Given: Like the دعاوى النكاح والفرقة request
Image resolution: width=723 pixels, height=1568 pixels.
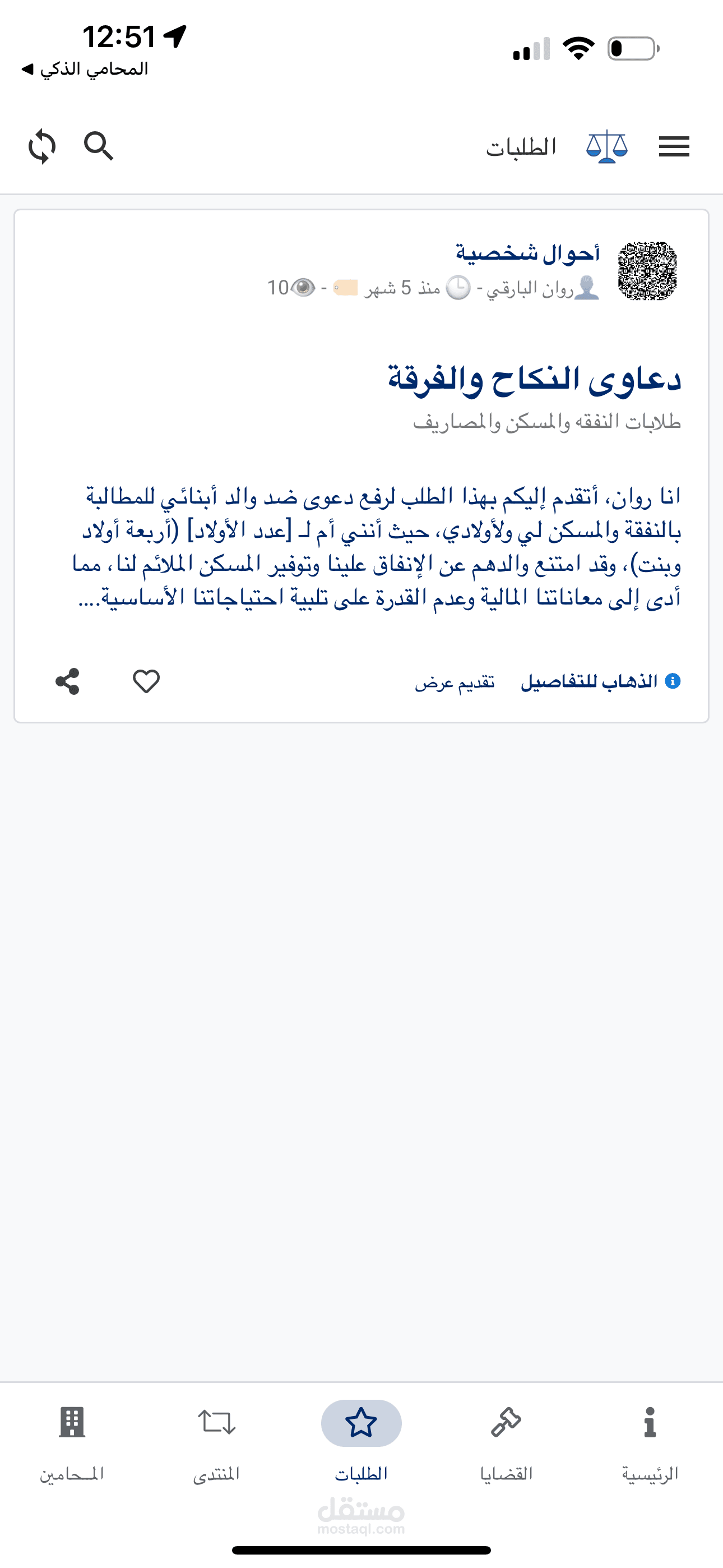Looking at the screenshot, I should click(146, 681).
